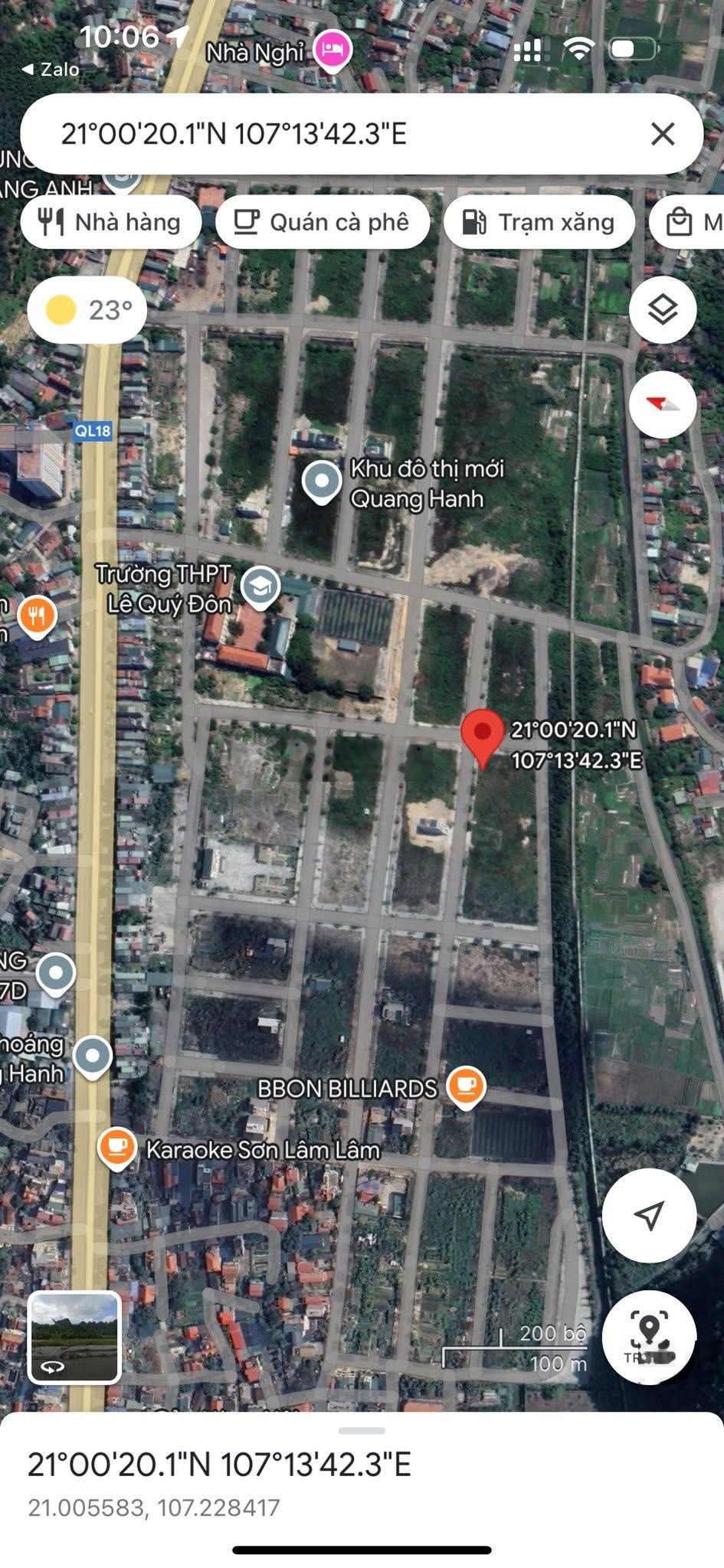Open the 23° weather widget

coord(87,310)
